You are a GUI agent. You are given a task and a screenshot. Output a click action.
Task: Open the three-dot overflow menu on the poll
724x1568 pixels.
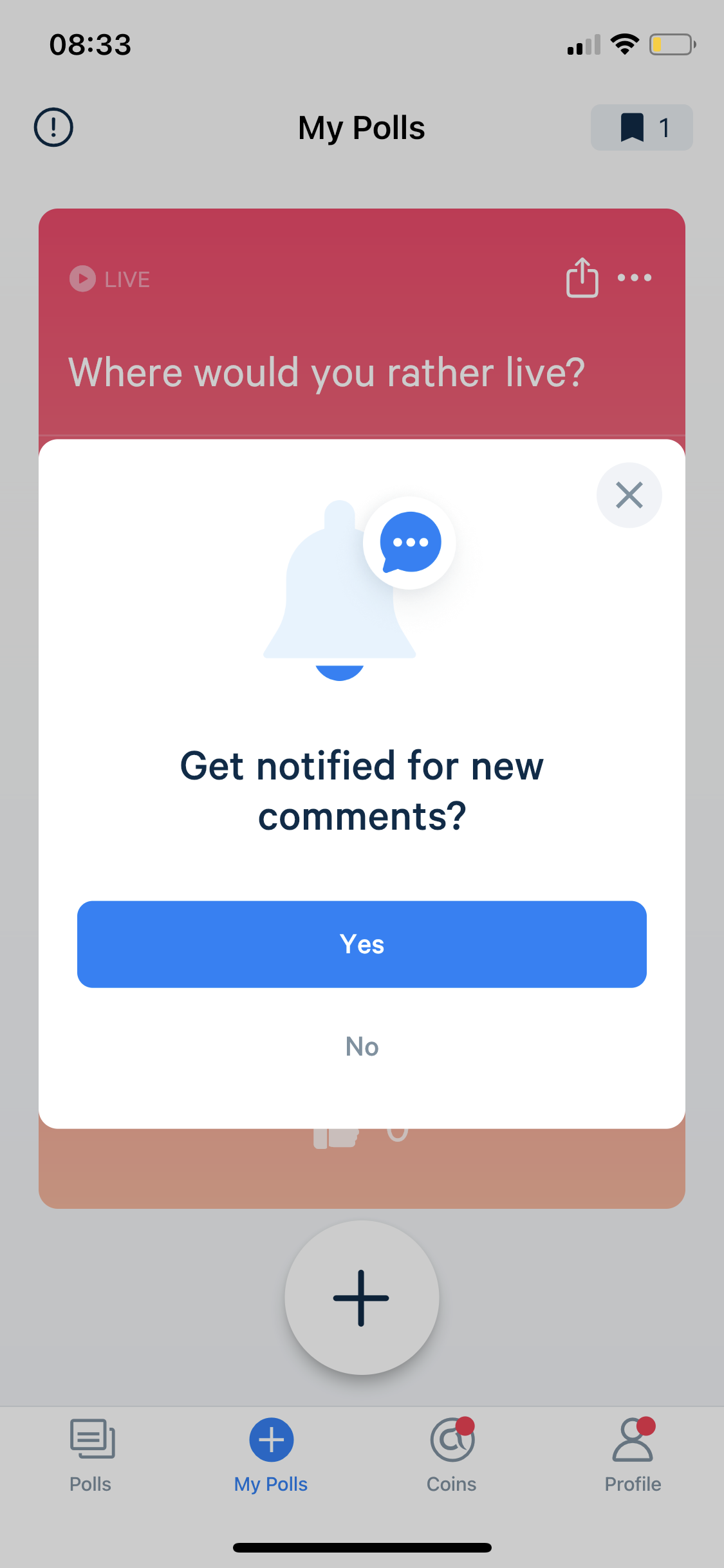[633, 278]
